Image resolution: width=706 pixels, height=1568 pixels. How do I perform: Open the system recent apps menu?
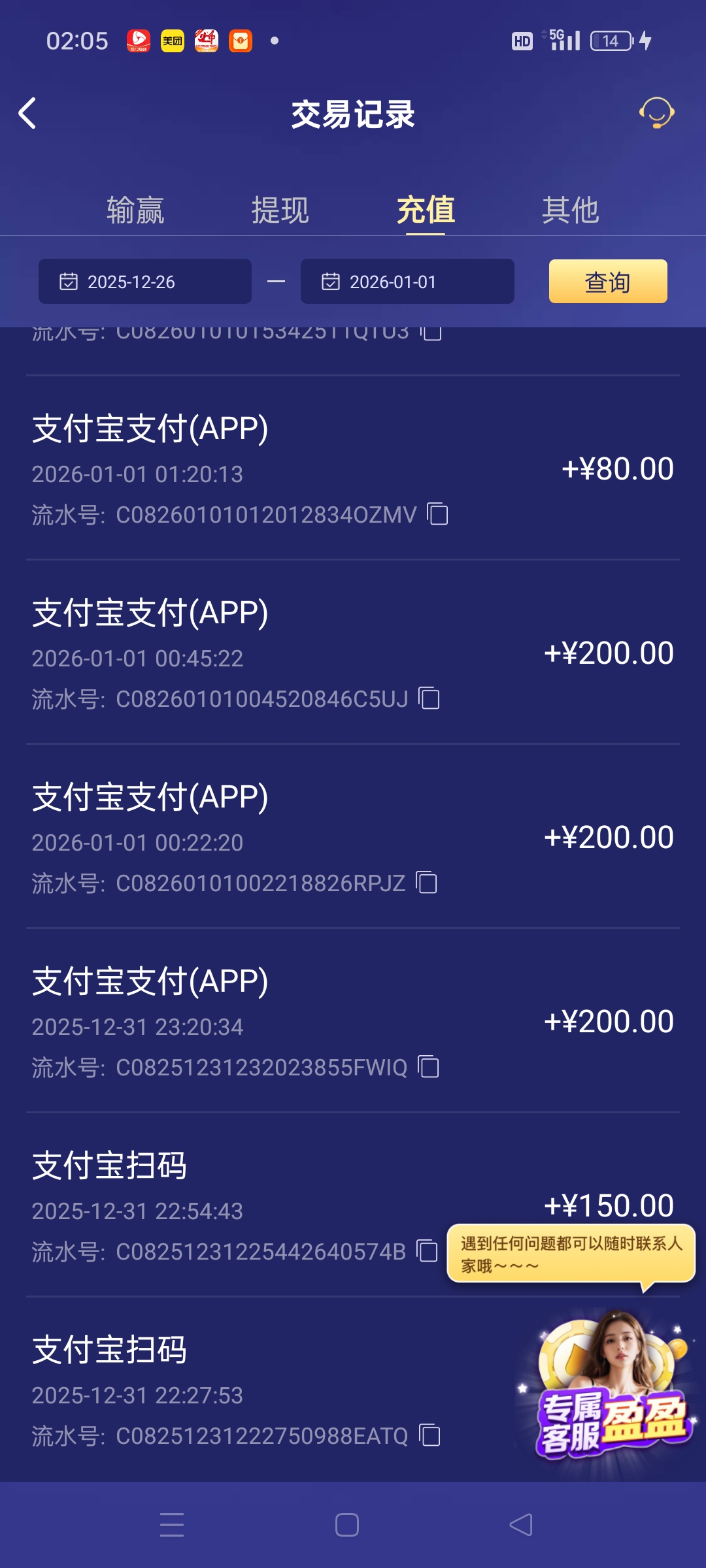172,1525
